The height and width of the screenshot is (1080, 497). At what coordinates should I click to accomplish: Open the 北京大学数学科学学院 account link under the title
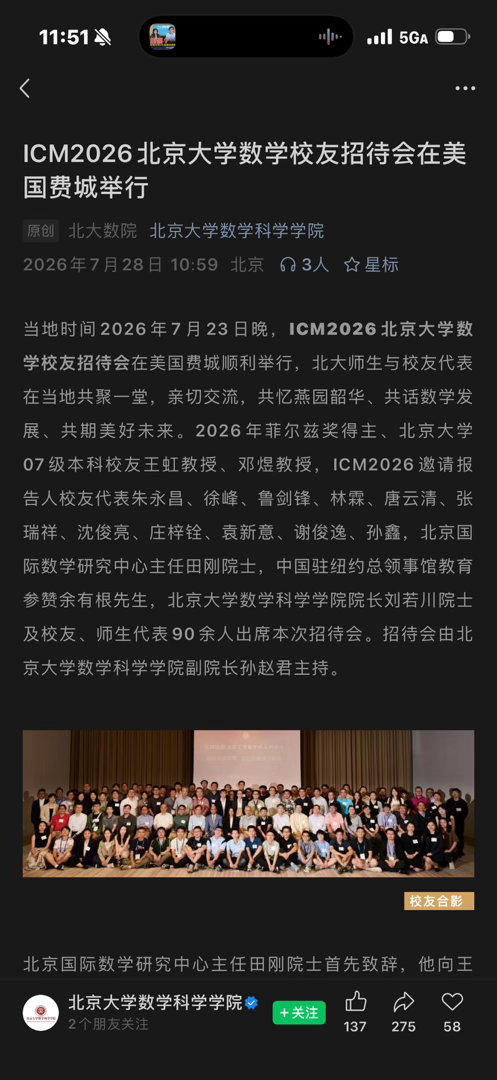click(237, 231)
